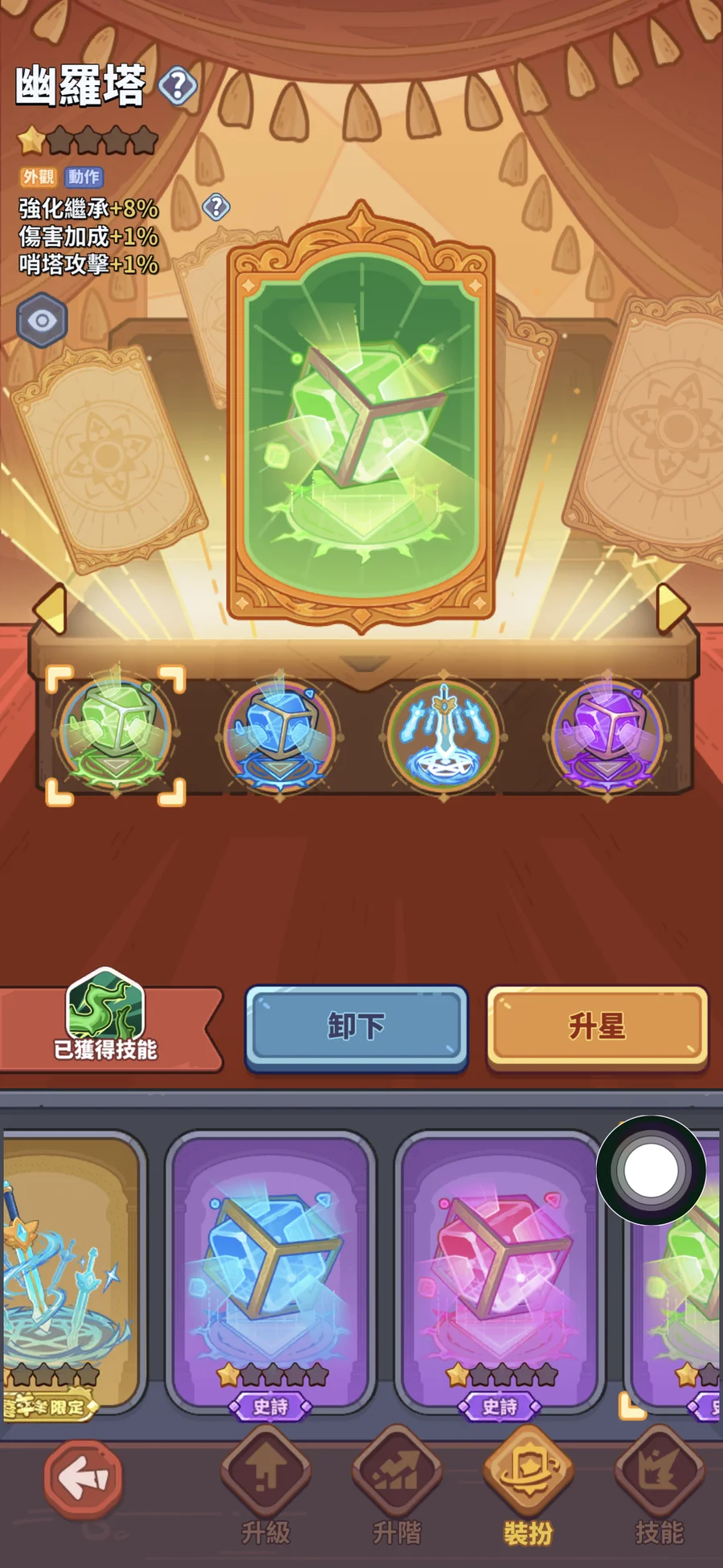
Task: Switch to the 升級 tab
Action: pyautogui.click(x=266, y=1484)
